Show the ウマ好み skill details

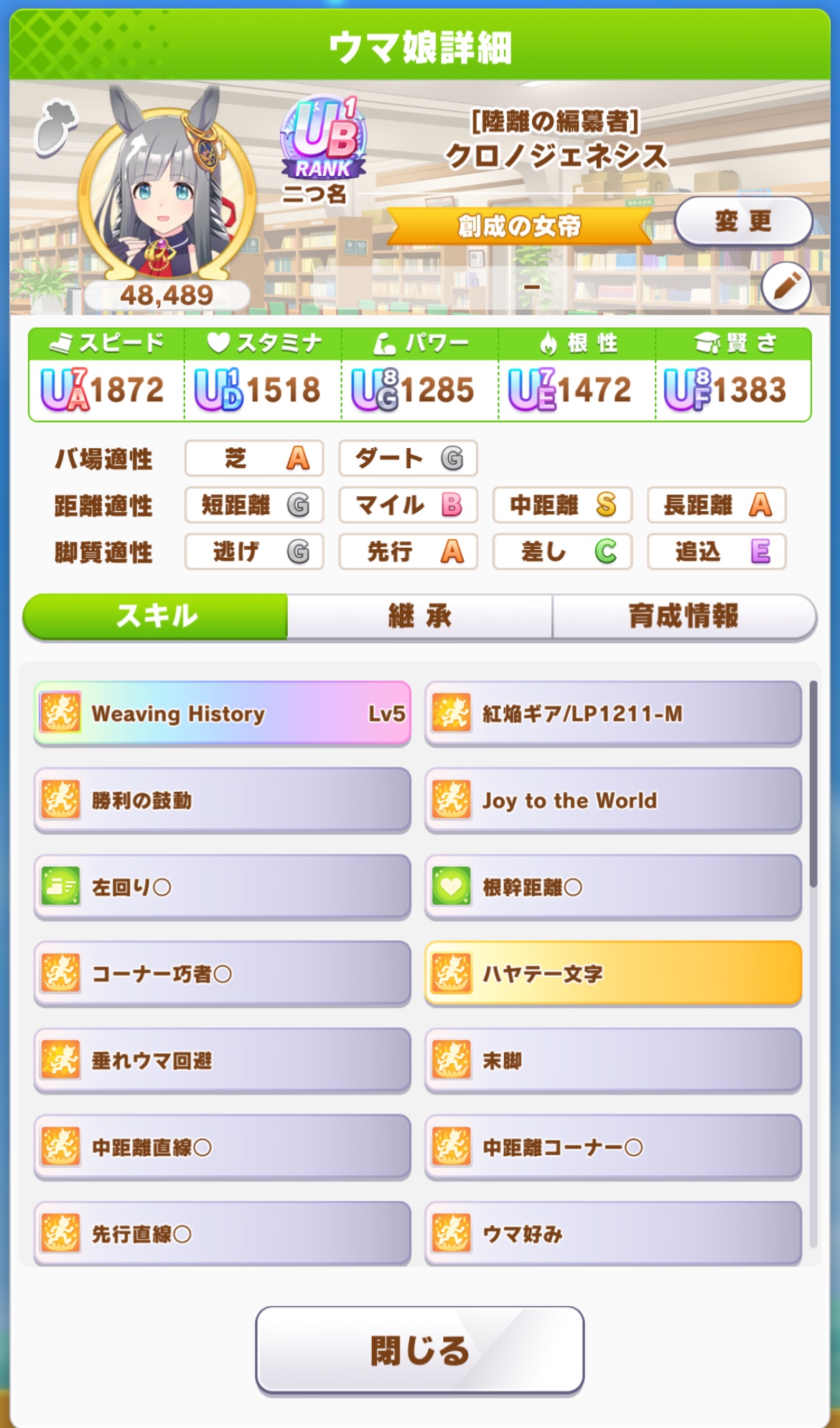click(x=613, y=1233)
